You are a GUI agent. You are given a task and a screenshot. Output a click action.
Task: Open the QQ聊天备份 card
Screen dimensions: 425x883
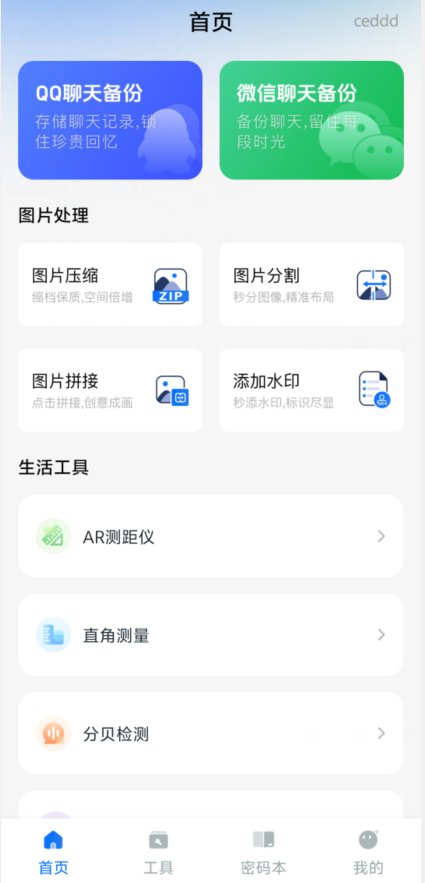tap(110, 120)
